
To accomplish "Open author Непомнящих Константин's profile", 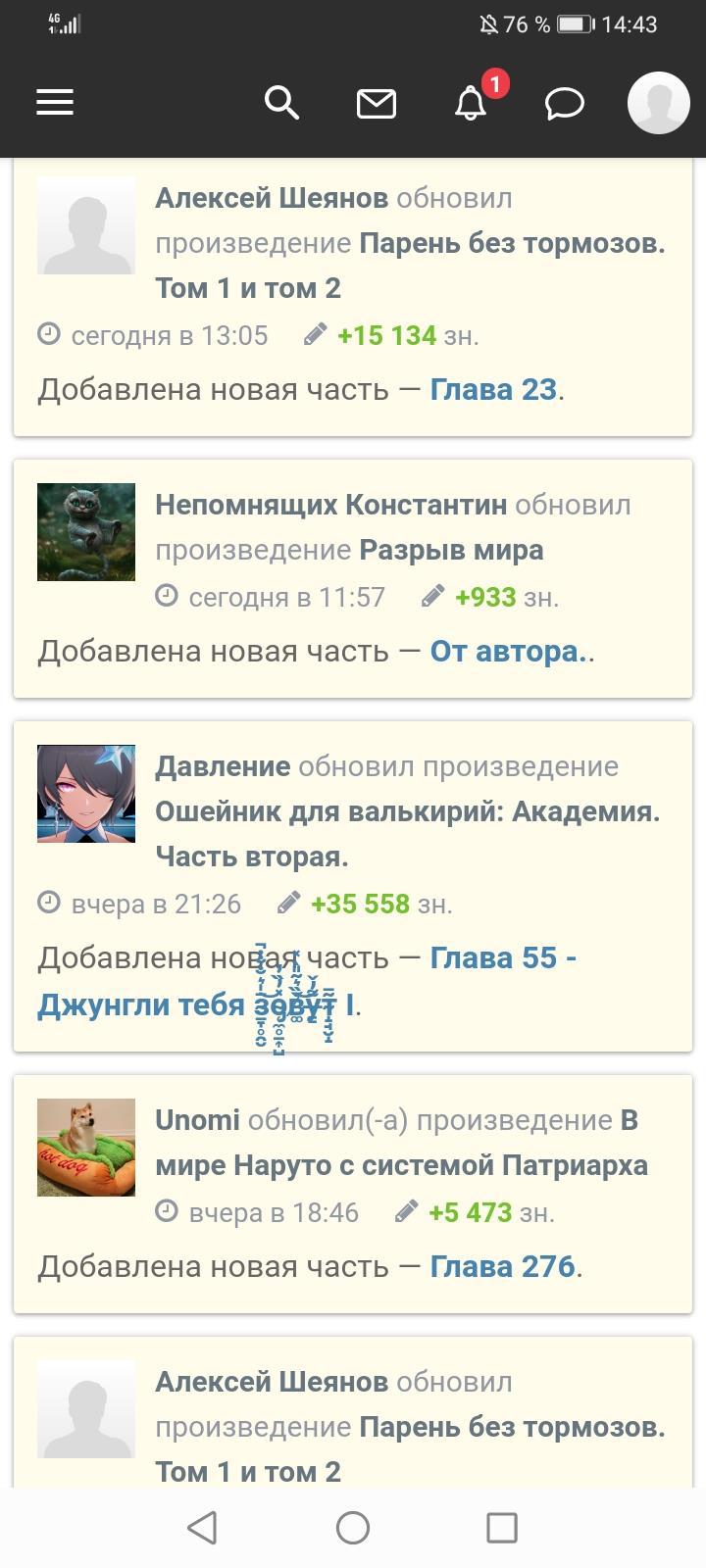I will (x=330, y=505).
